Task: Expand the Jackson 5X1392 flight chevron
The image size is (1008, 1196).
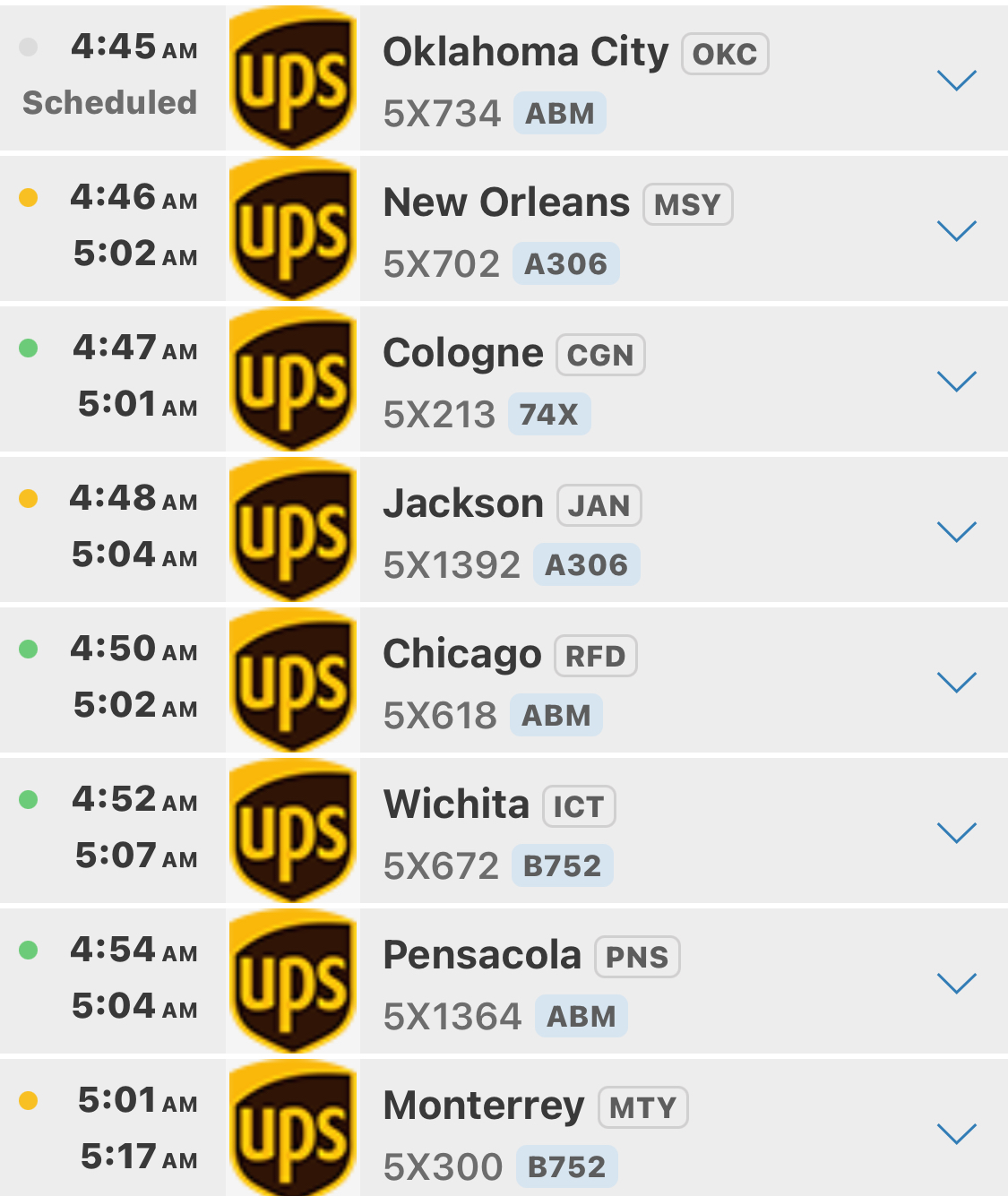Action: (x=956, y=532)
